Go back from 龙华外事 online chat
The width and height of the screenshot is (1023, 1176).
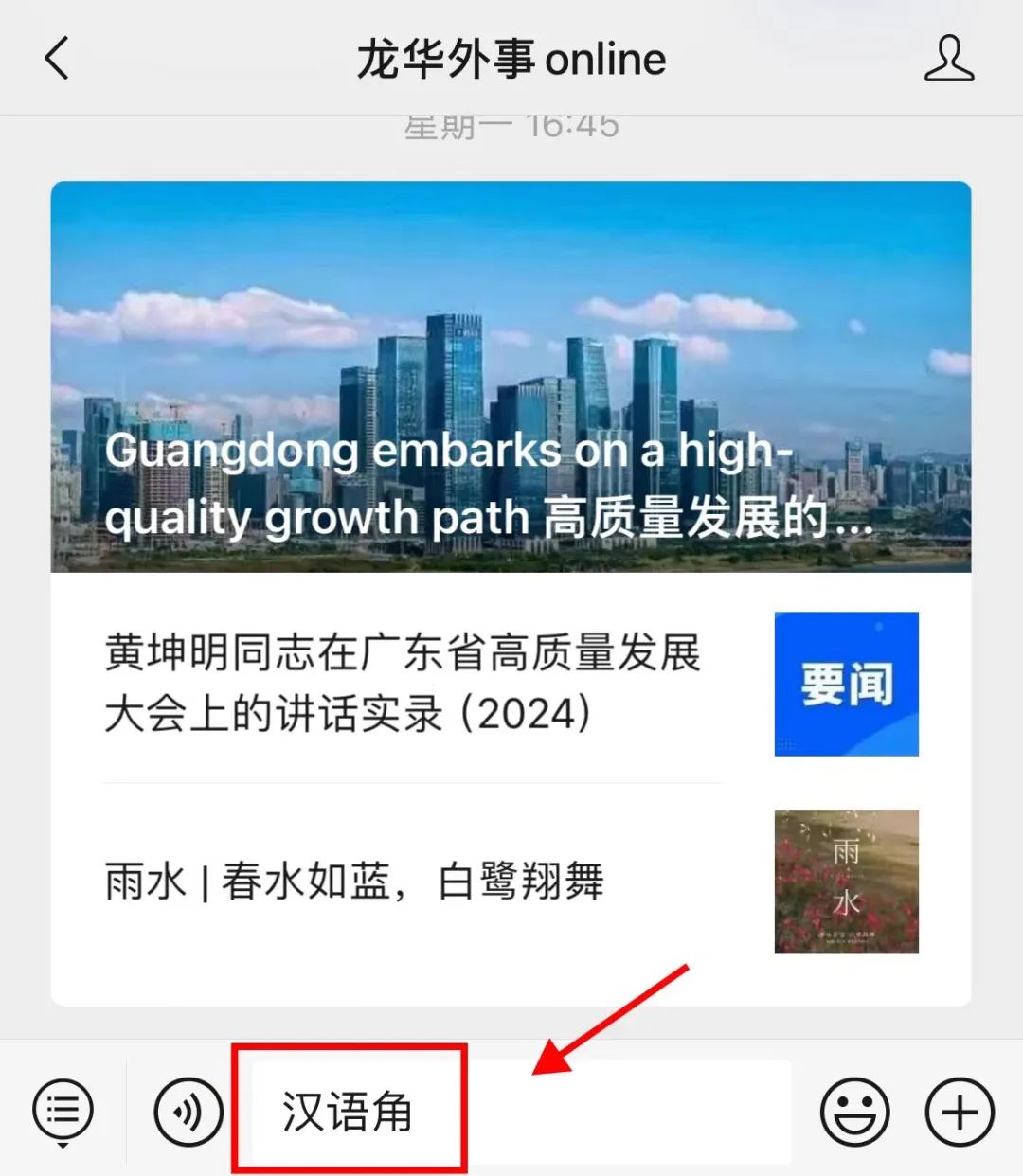(x=57, y=59)
